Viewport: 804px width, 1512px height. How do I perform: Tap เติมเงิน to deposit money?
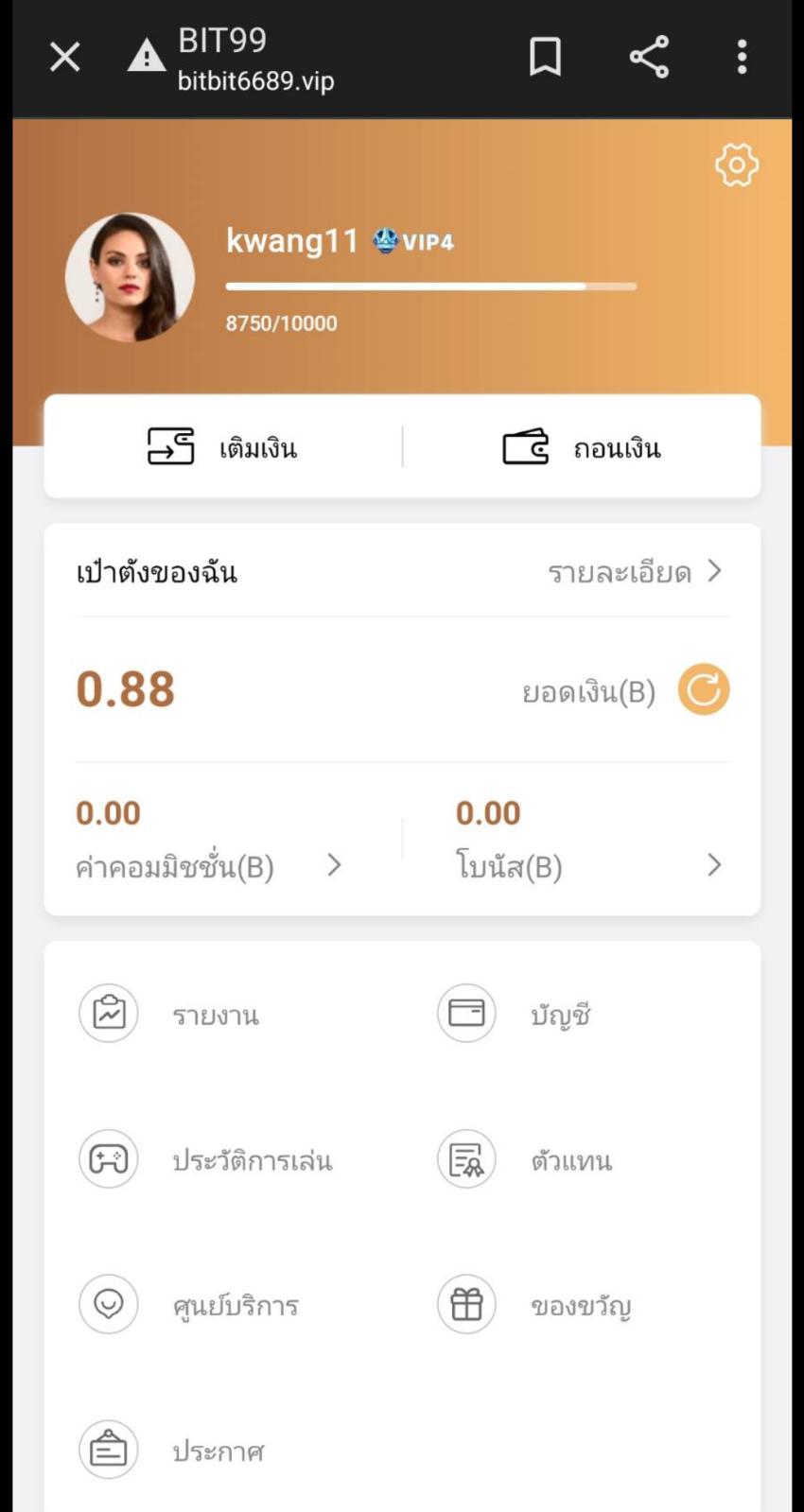[x=223, y=446]
